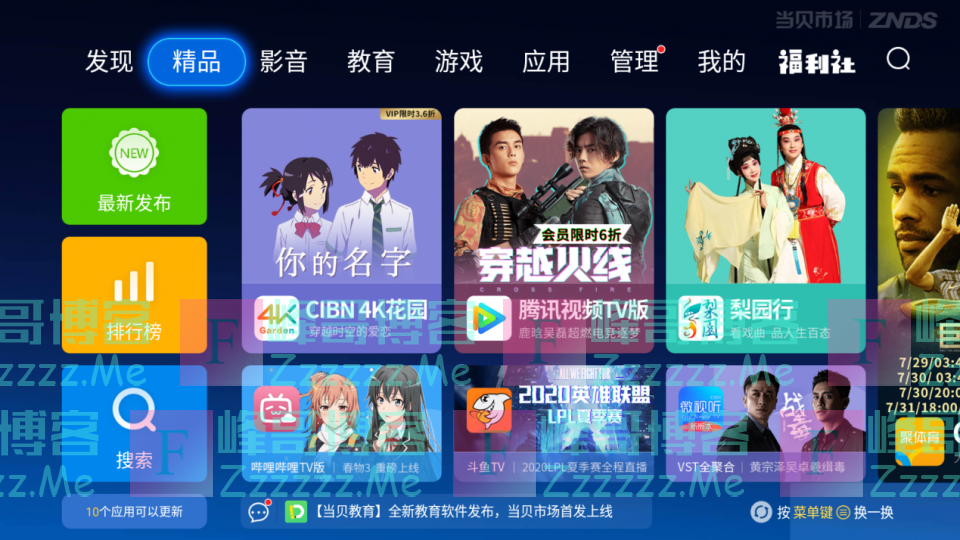960x540 pixels.
Task: Open the 斗鱼TV app card
Action: (553, 423)
